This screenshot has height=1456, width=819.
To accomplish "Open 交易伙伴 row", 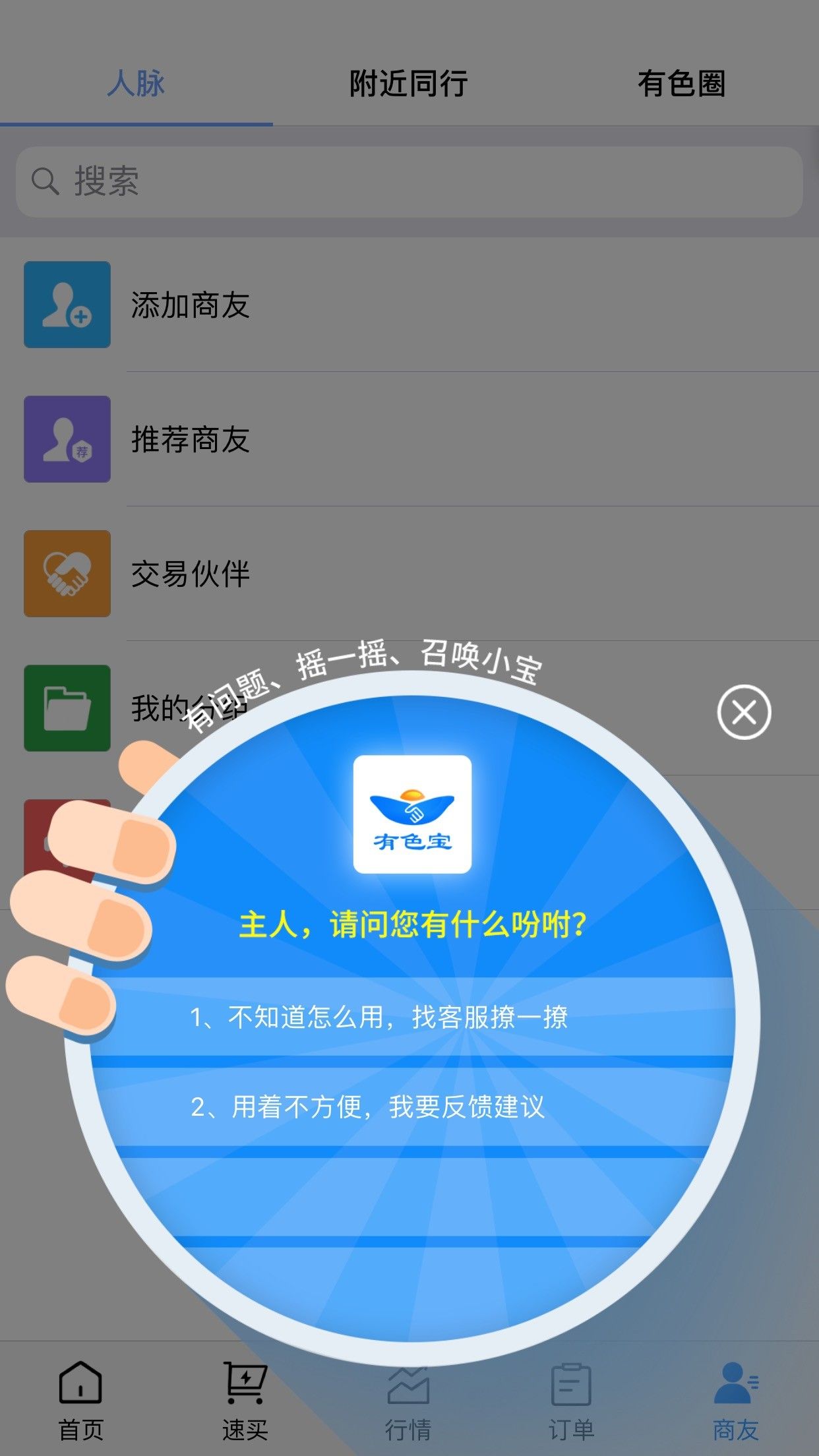I will click(x=409, y=574).
